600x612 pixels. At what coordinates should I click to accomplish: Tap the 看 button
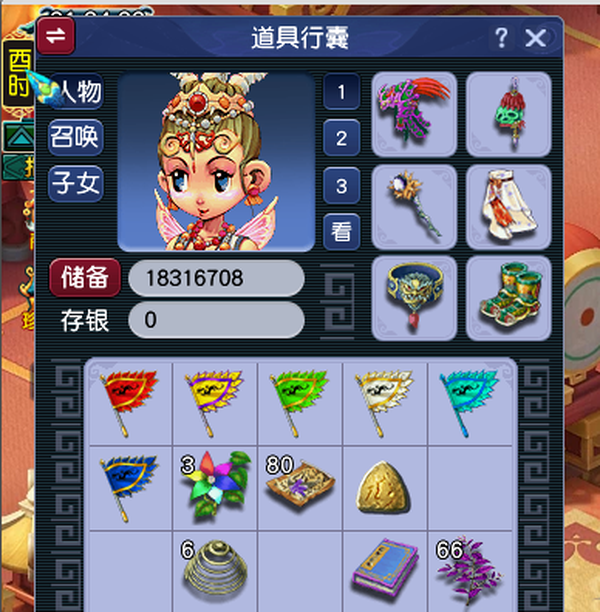tap(342, 232)
